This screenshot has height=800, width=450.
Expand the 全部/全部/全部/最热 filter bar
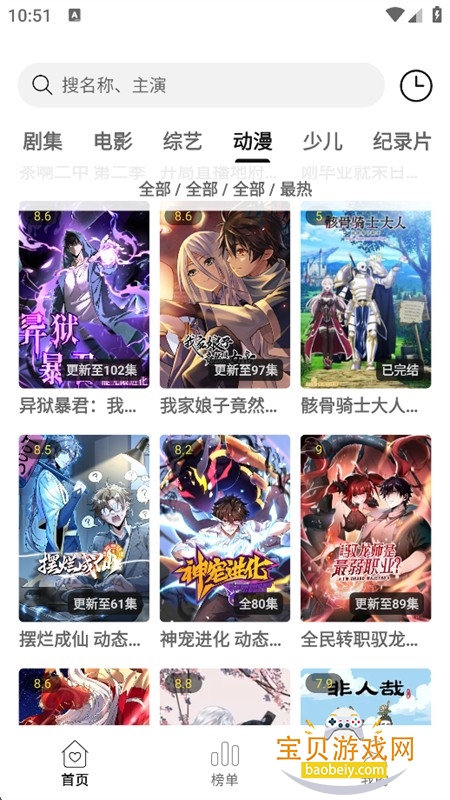(x=225, y=190)
